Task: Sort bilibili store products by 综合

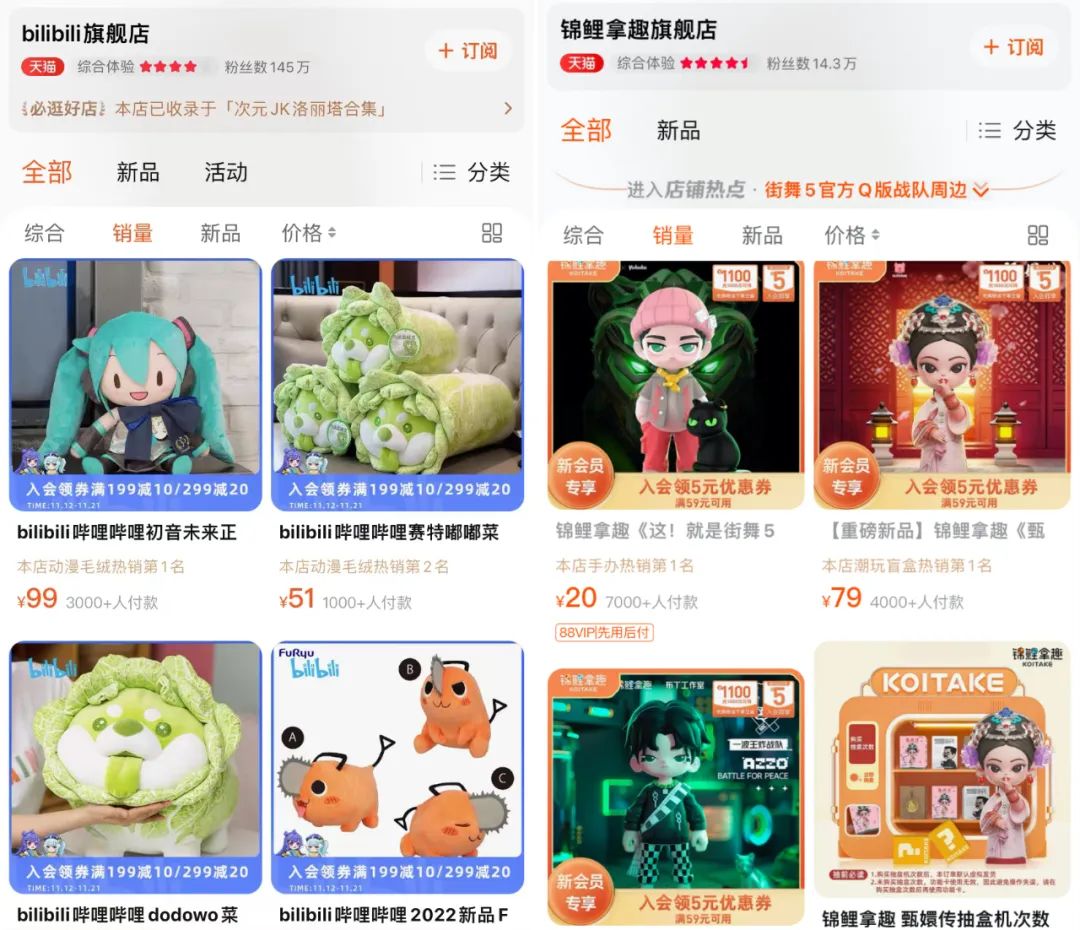Action: coord(44,233)
